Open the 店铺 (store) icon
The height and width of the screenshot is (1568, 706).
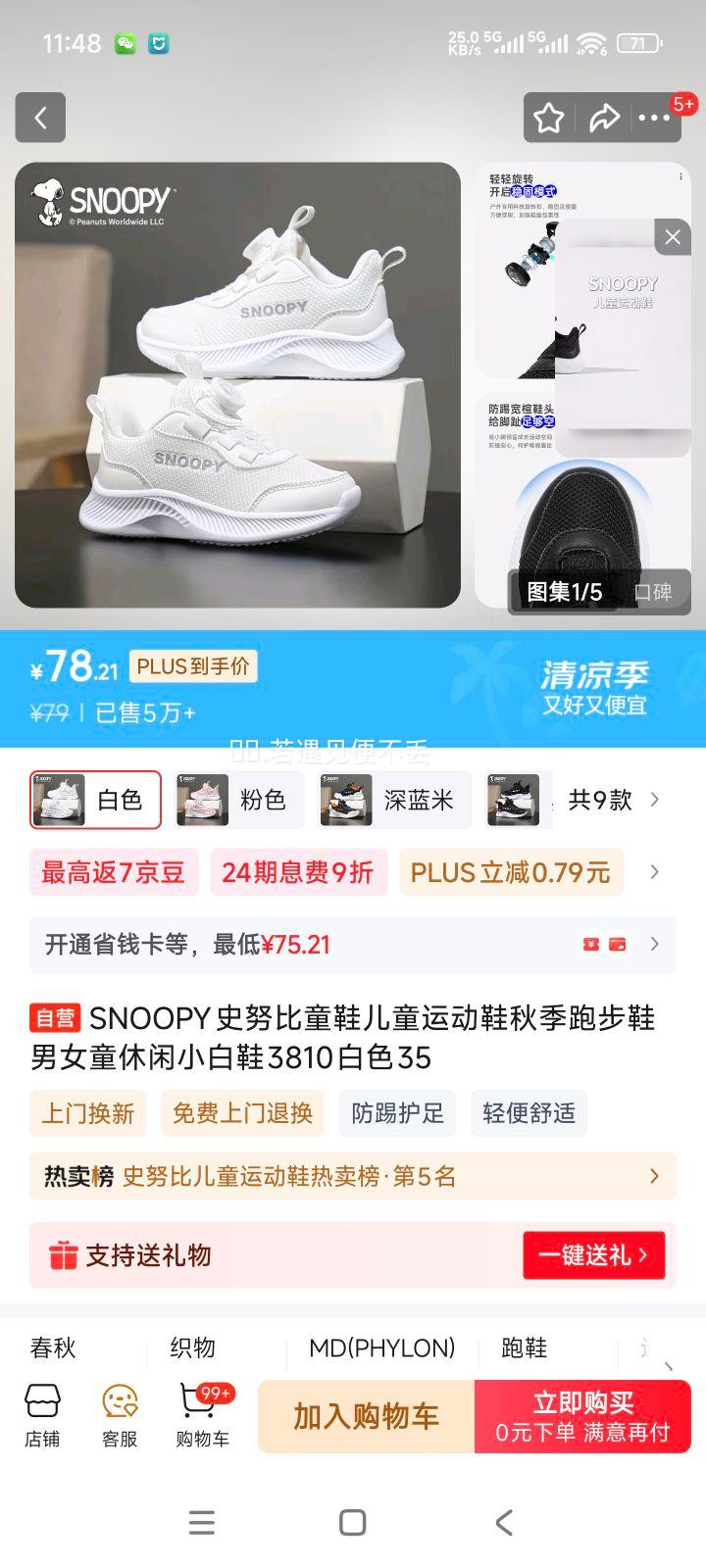[x=41, y=1414]
